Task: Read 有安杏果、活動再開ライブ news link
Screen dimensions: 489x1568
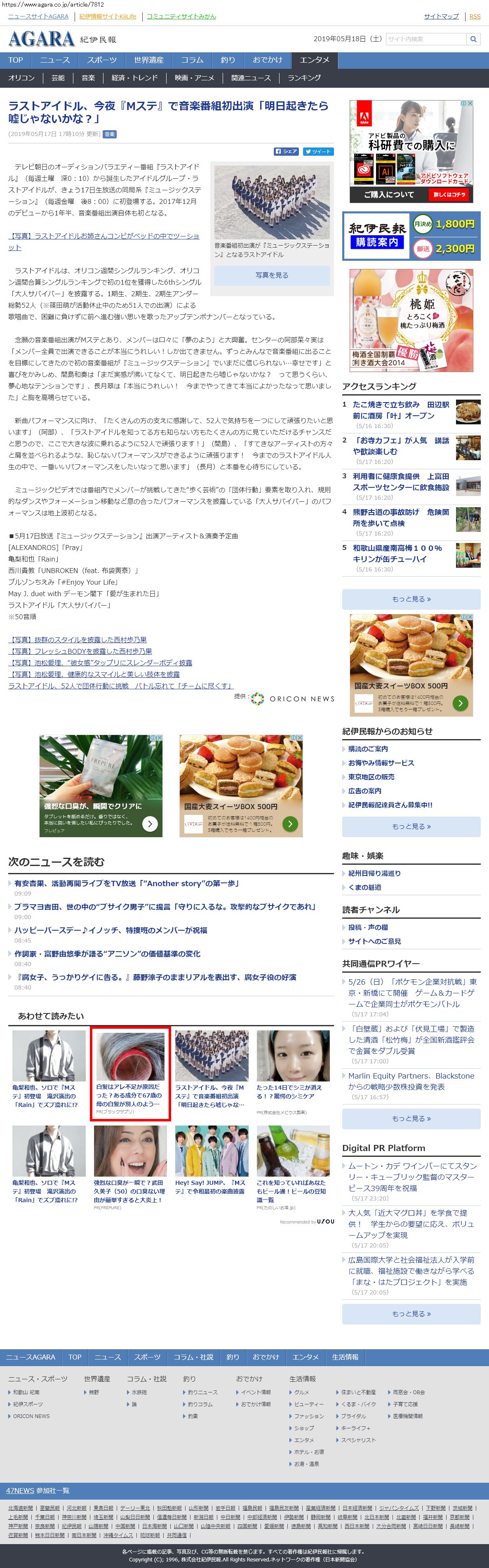Action: tap(127, 883)
